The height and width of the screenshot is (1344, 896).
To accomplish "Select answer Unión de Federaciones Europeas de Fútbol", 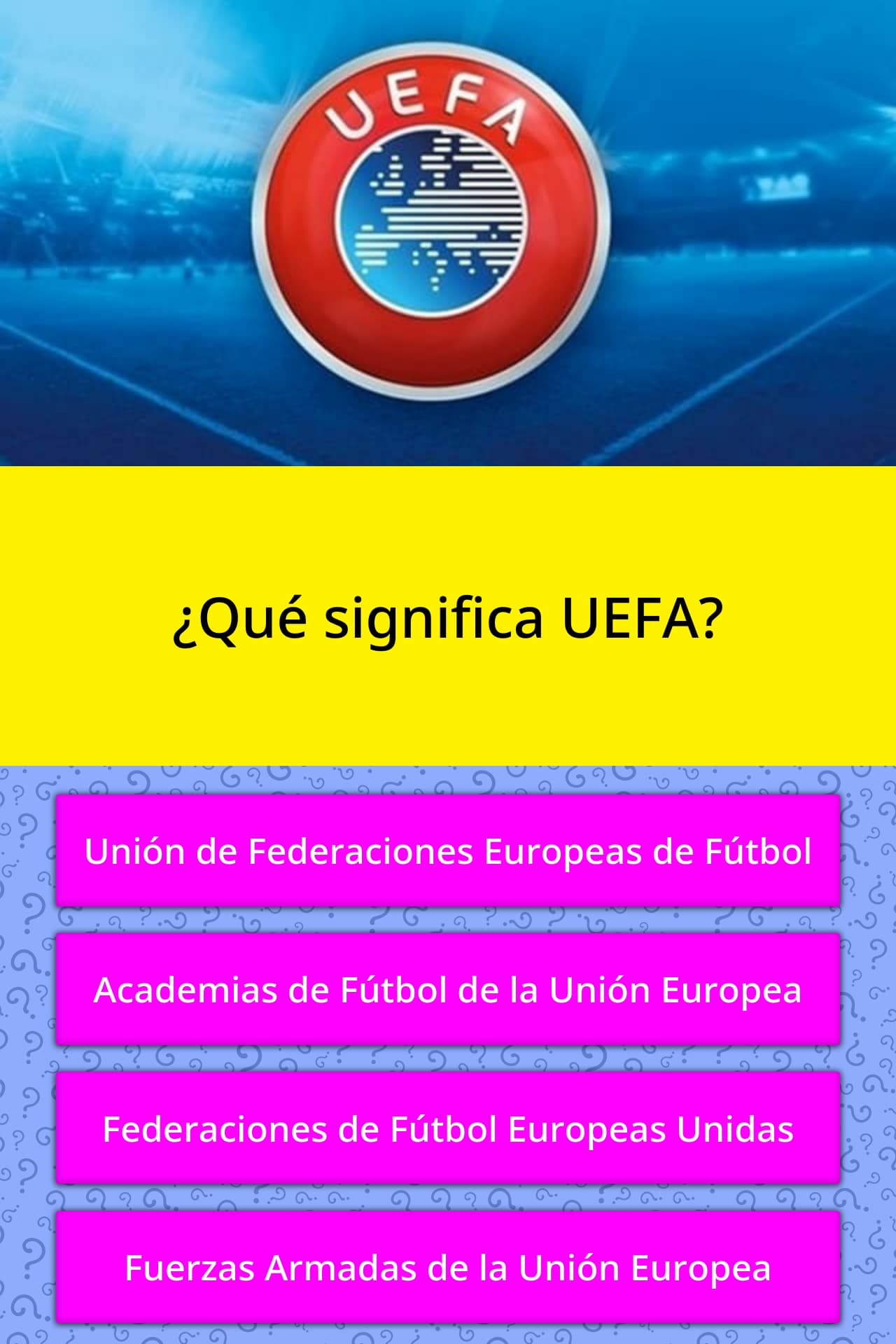I will point(448,850).
